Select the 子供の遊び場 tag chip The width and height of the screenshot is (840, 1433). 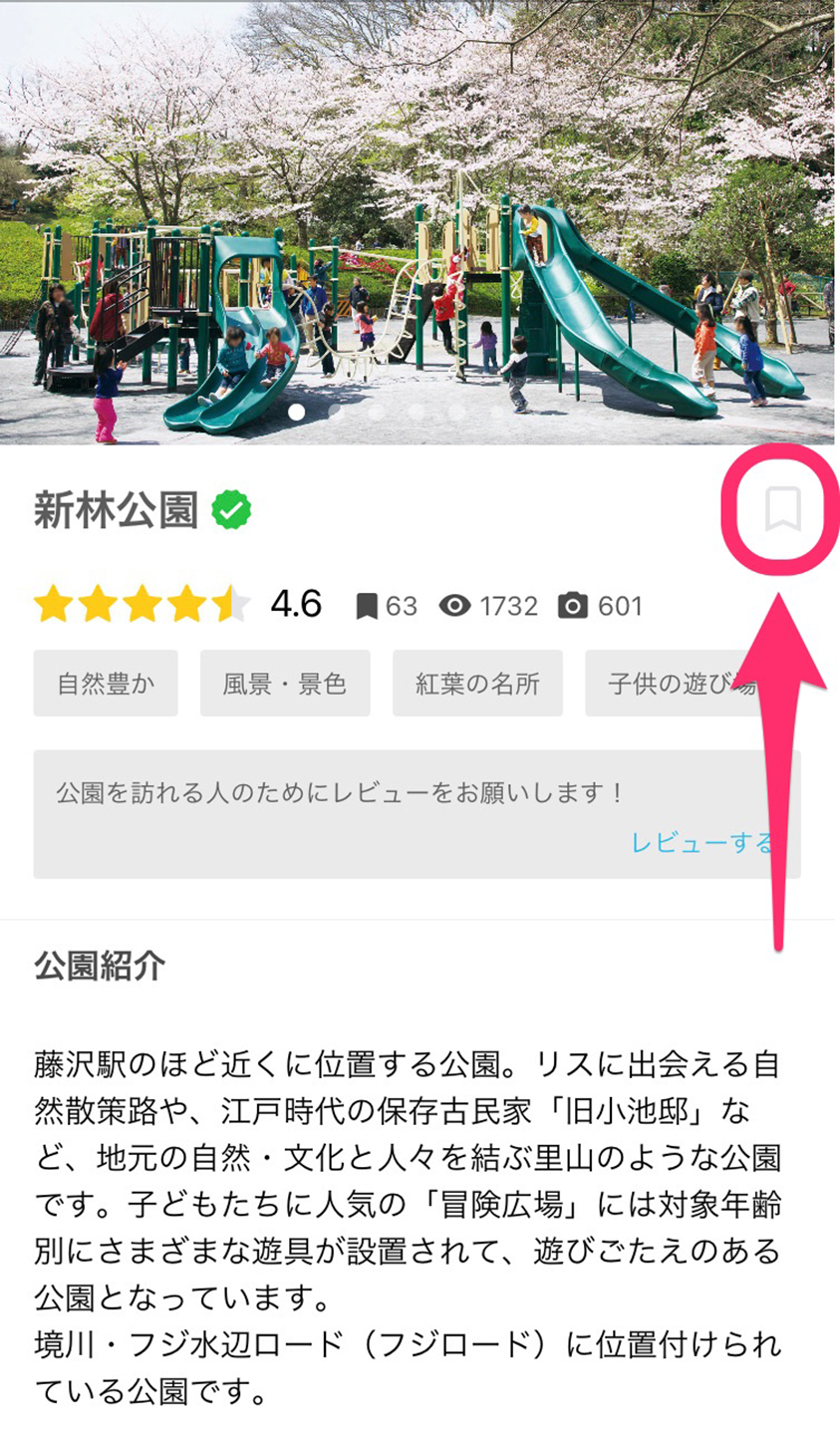point(688,684)
